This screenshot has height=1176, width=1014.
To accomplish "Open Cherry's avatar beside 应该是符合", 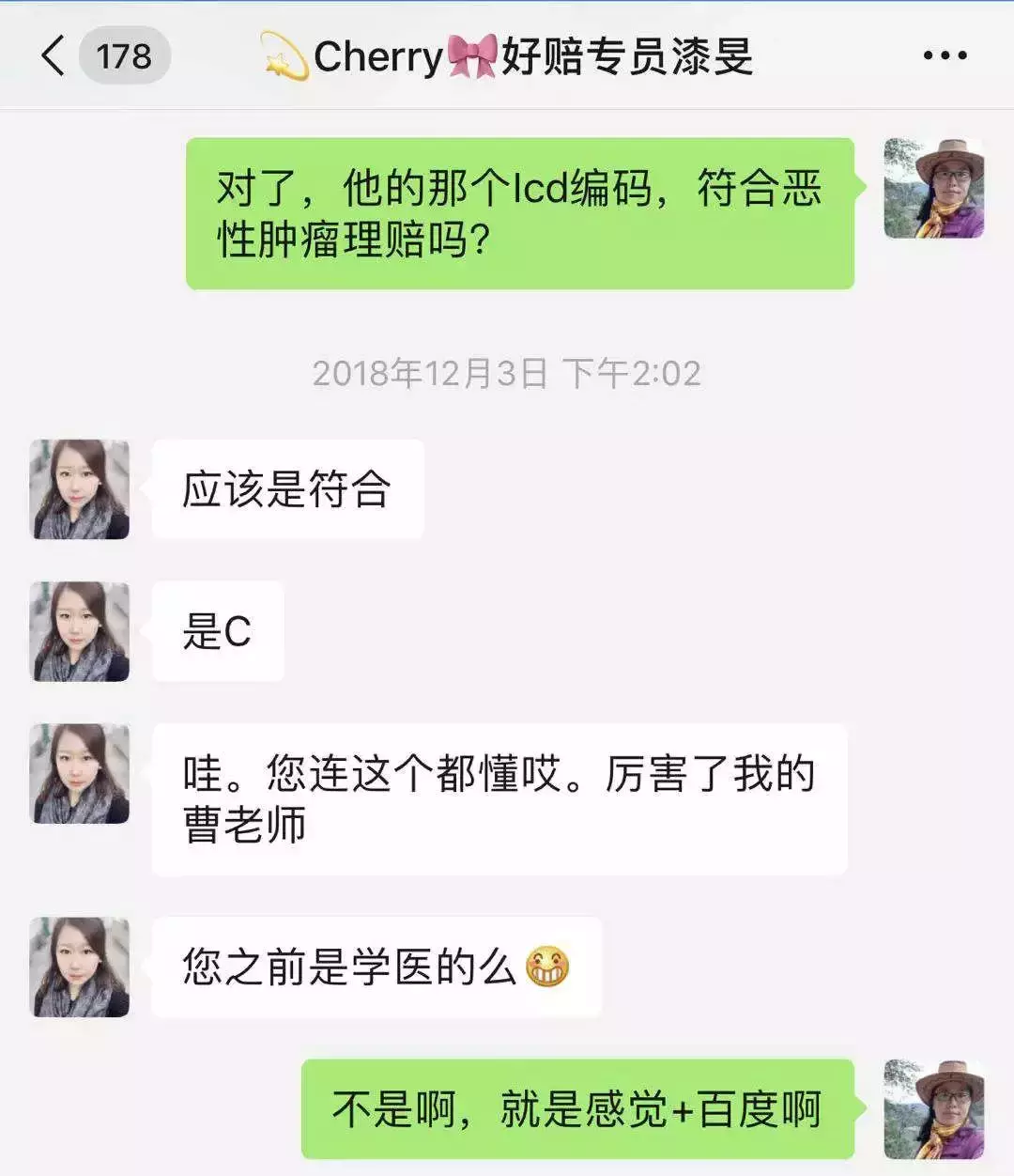I will click(80, 489).
